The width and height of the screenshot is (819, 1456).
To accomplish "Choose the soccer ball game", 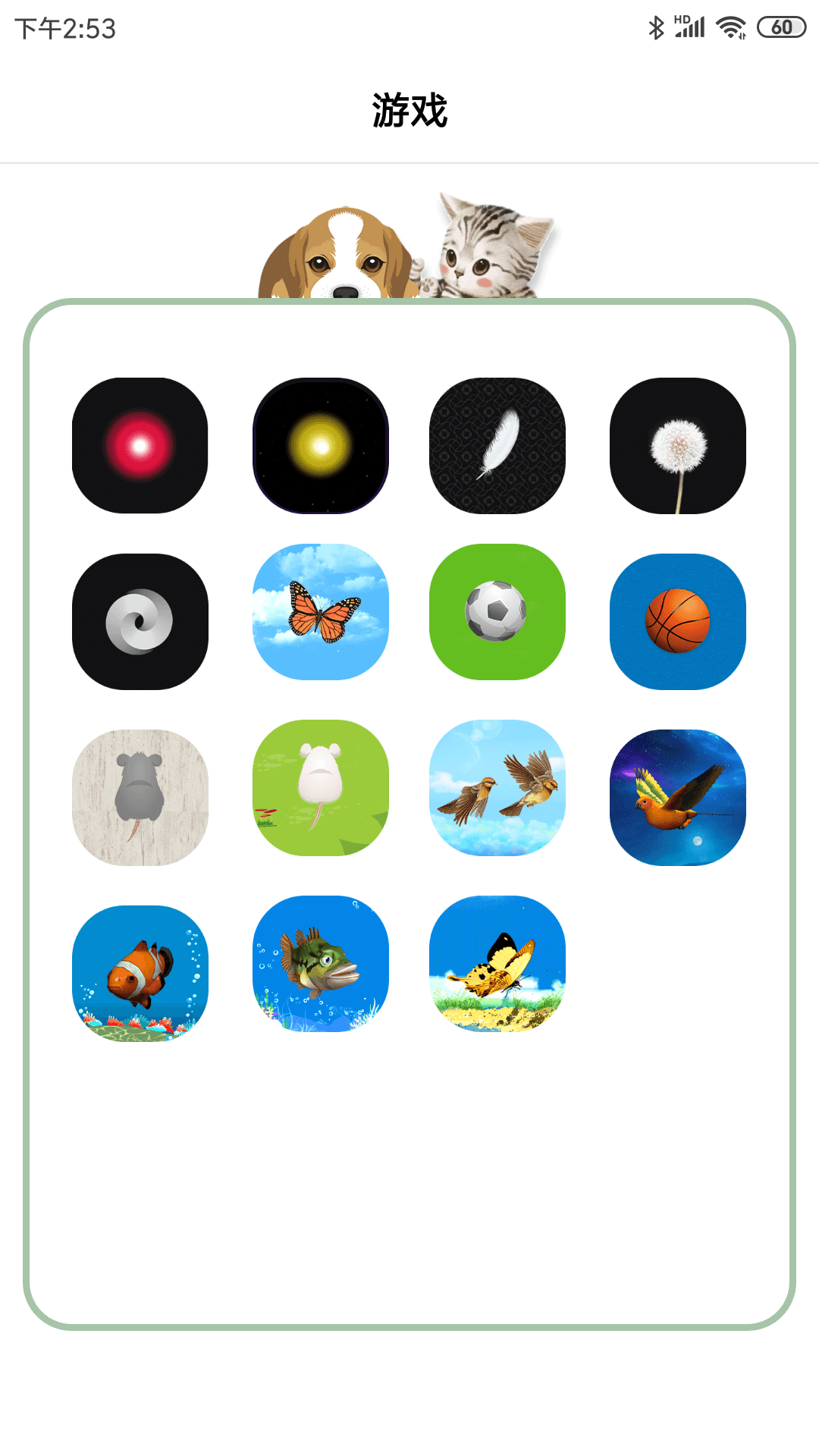I will point(497,612).
